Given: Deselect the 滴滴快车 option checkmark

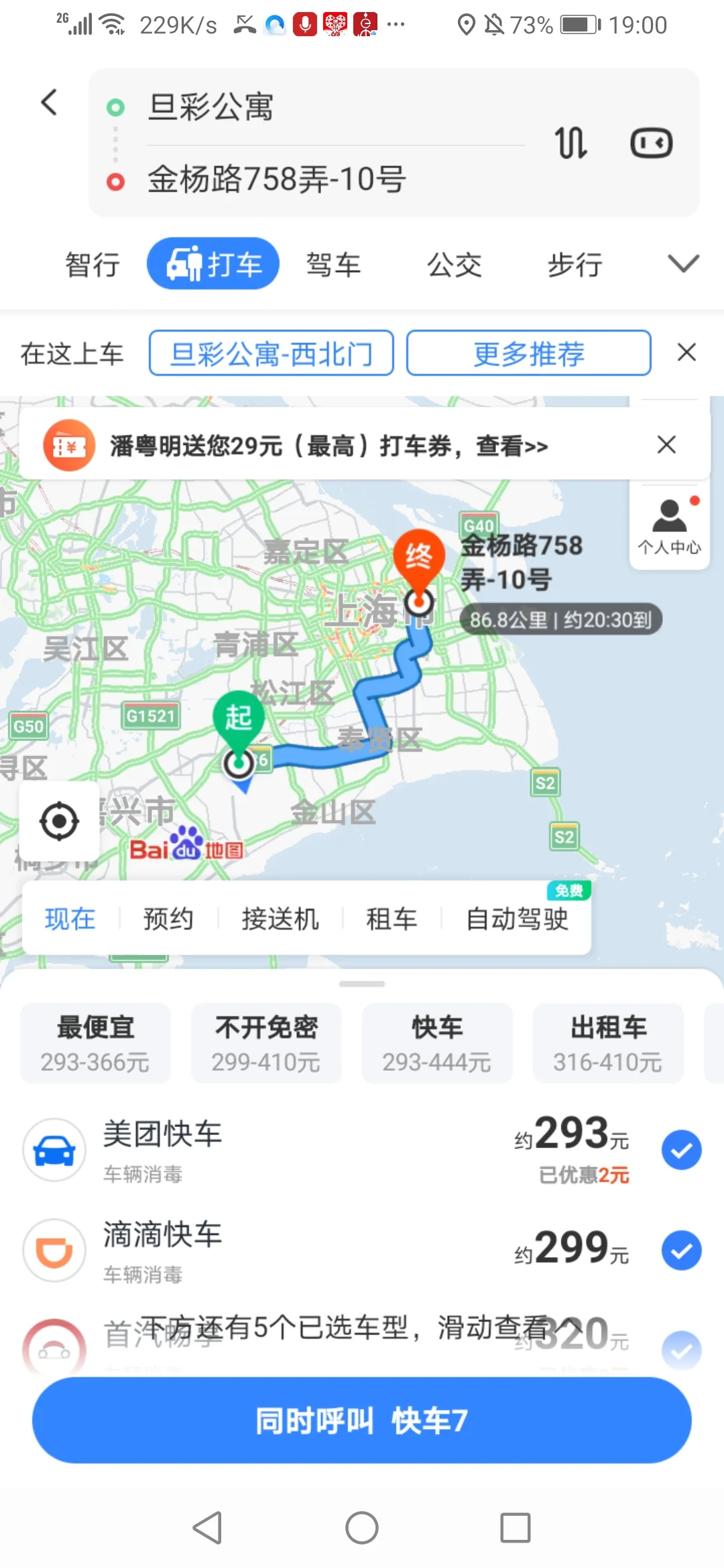Looking at the screenshot, I should coord(681,1250).
